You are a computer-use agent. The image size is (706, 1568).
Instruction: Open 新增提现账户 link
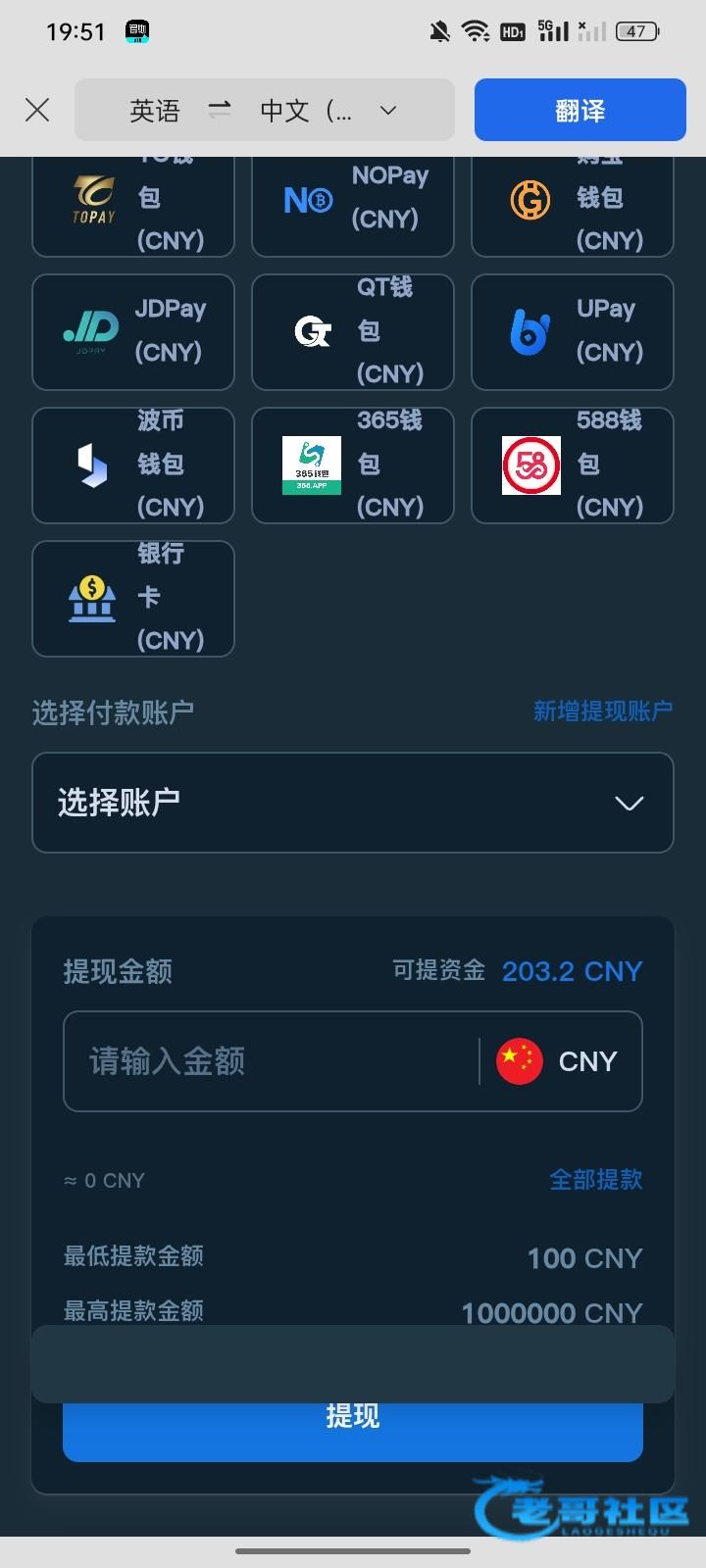pos(603,711)
